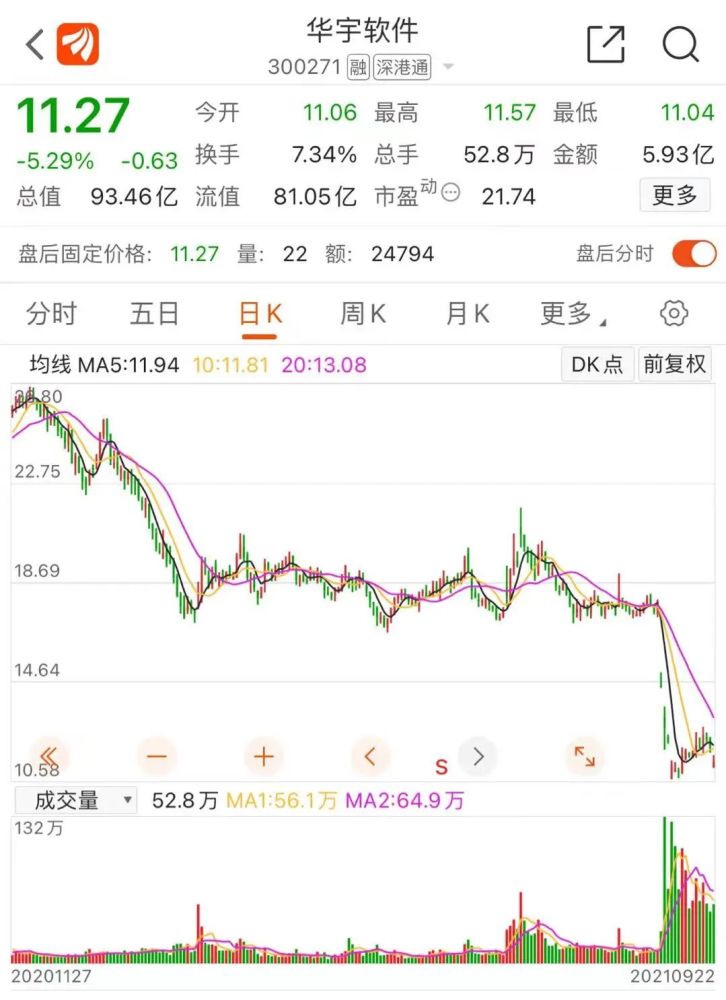726x1000 pixels.
Task: Select the 月K tab
Action: (x=467, y=314)
